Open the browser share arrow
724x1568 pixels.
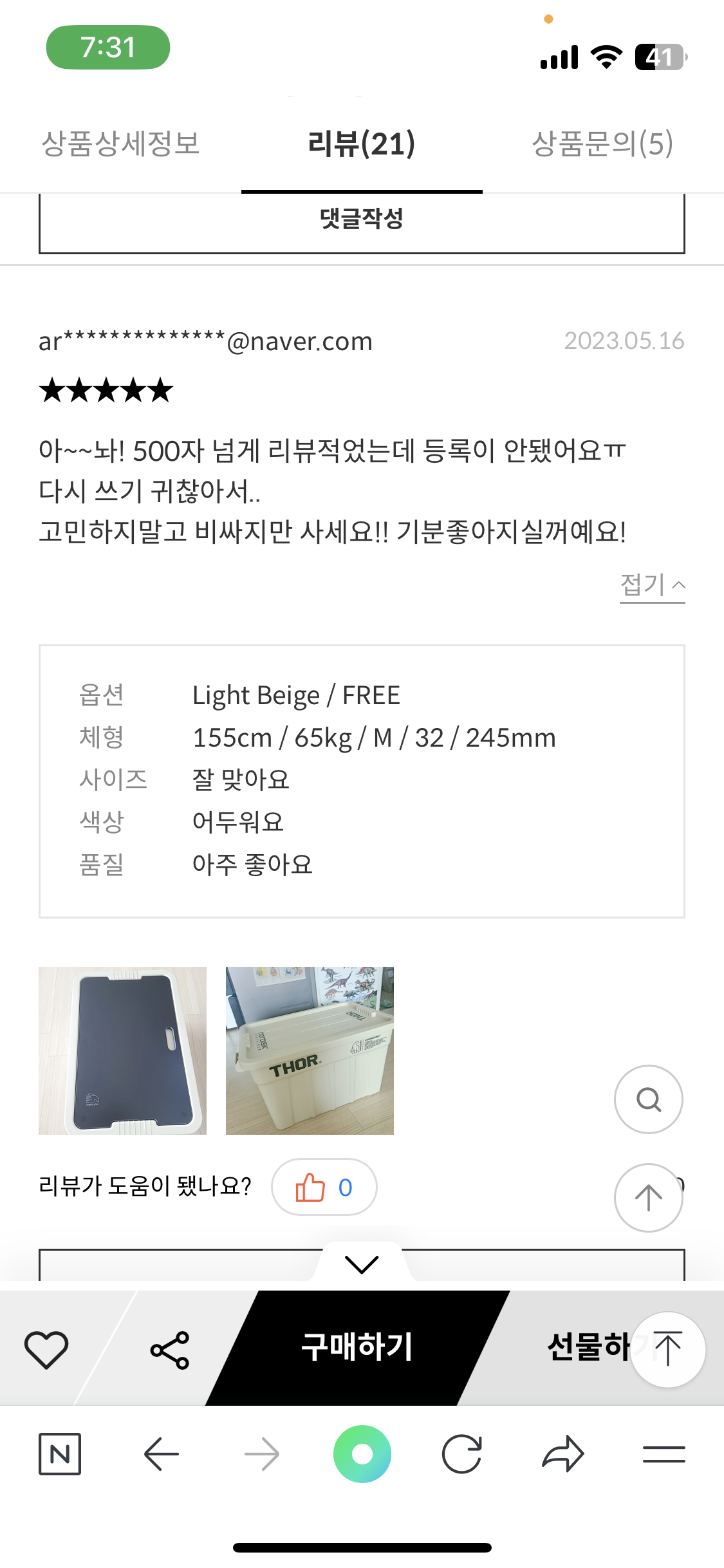(562, 1454)
